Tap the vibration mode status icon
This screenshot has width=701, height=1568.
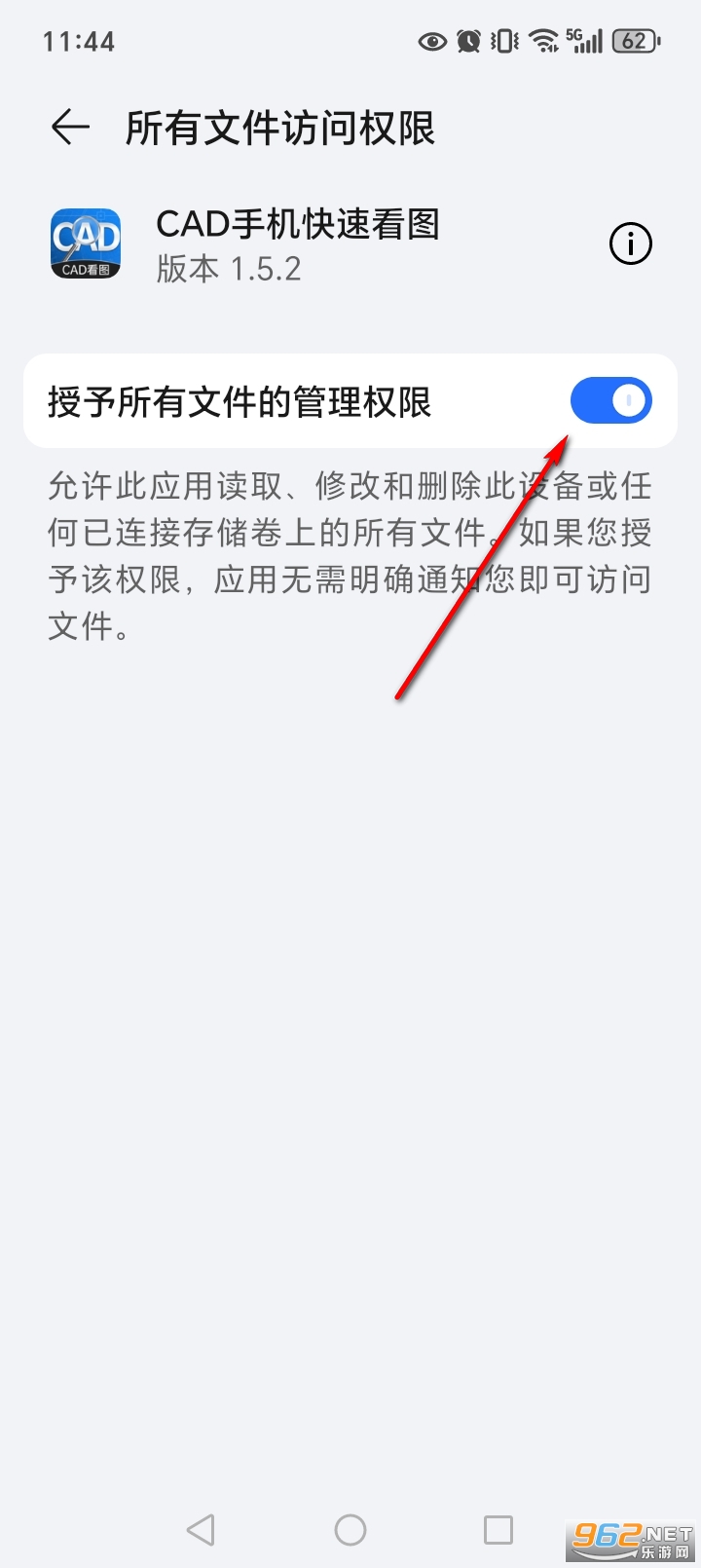[x=502, y=41]
